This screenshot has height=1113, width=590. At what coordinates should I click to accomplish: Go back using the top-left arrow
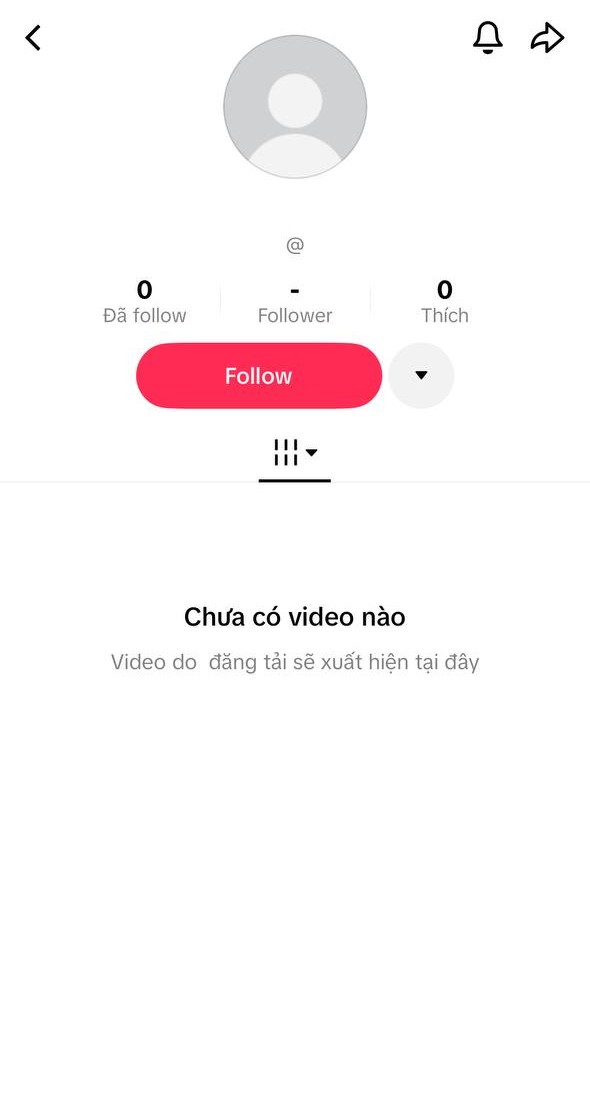pyautogui.click(x=33, y=38)
